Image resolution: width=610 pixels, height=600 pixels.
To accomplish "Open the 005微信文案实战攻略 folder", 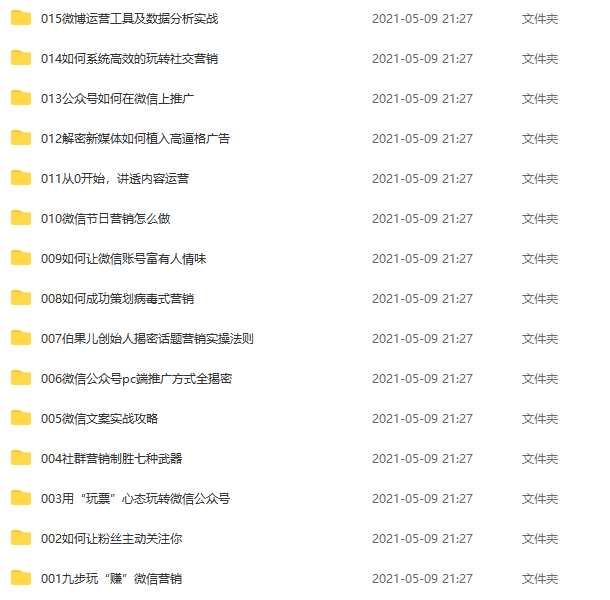I will coord(99,418).
